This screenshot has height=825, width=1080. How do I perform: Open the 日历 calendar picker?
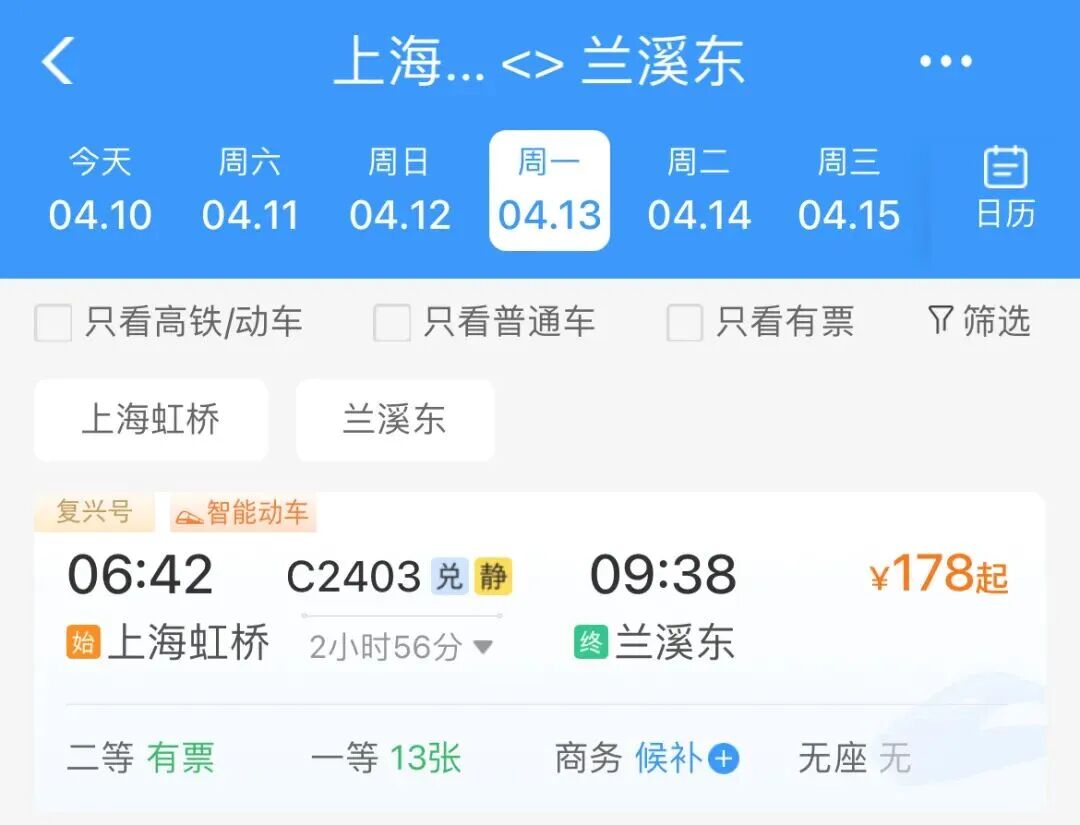[1005, 188]
